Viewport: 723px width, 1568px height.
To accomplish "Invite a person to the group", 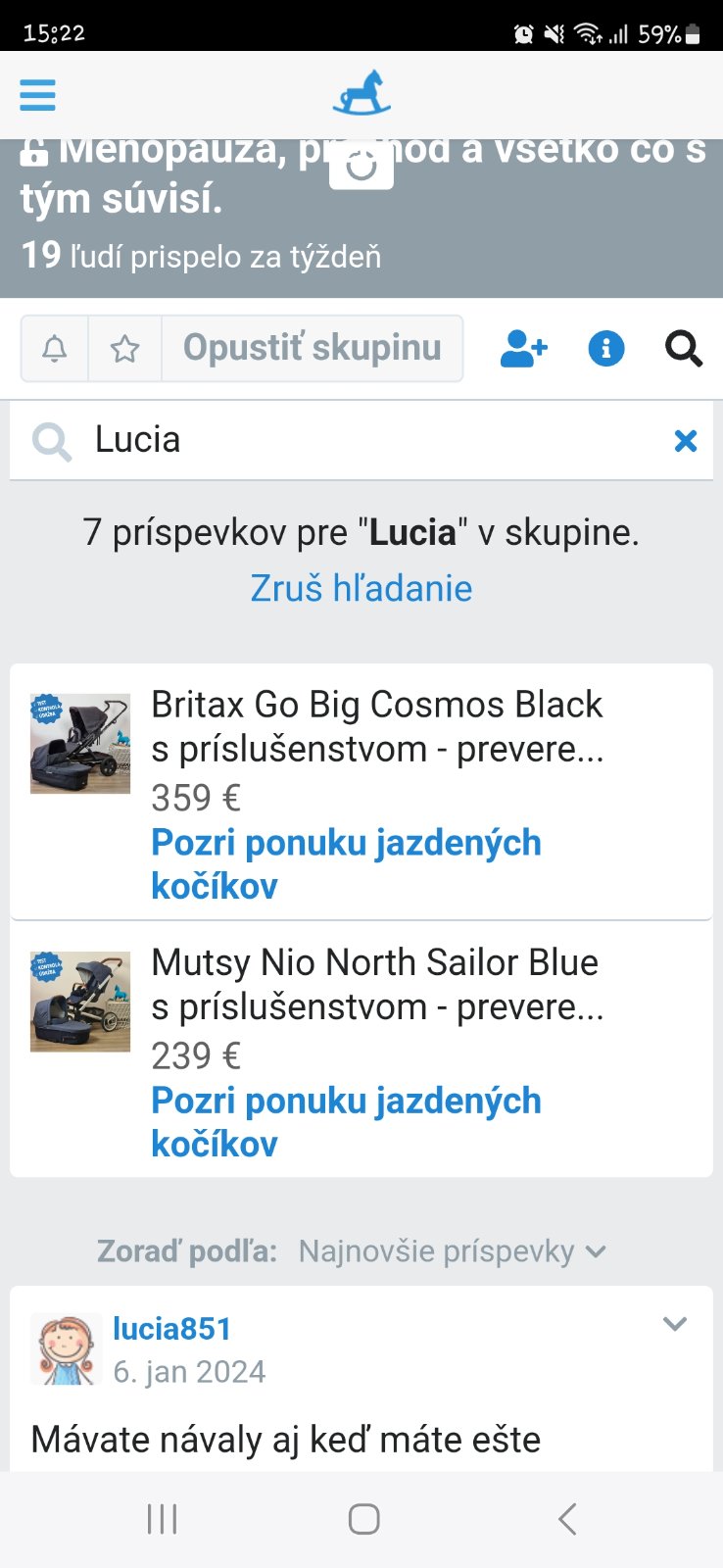I will click(x=523, y=348).
